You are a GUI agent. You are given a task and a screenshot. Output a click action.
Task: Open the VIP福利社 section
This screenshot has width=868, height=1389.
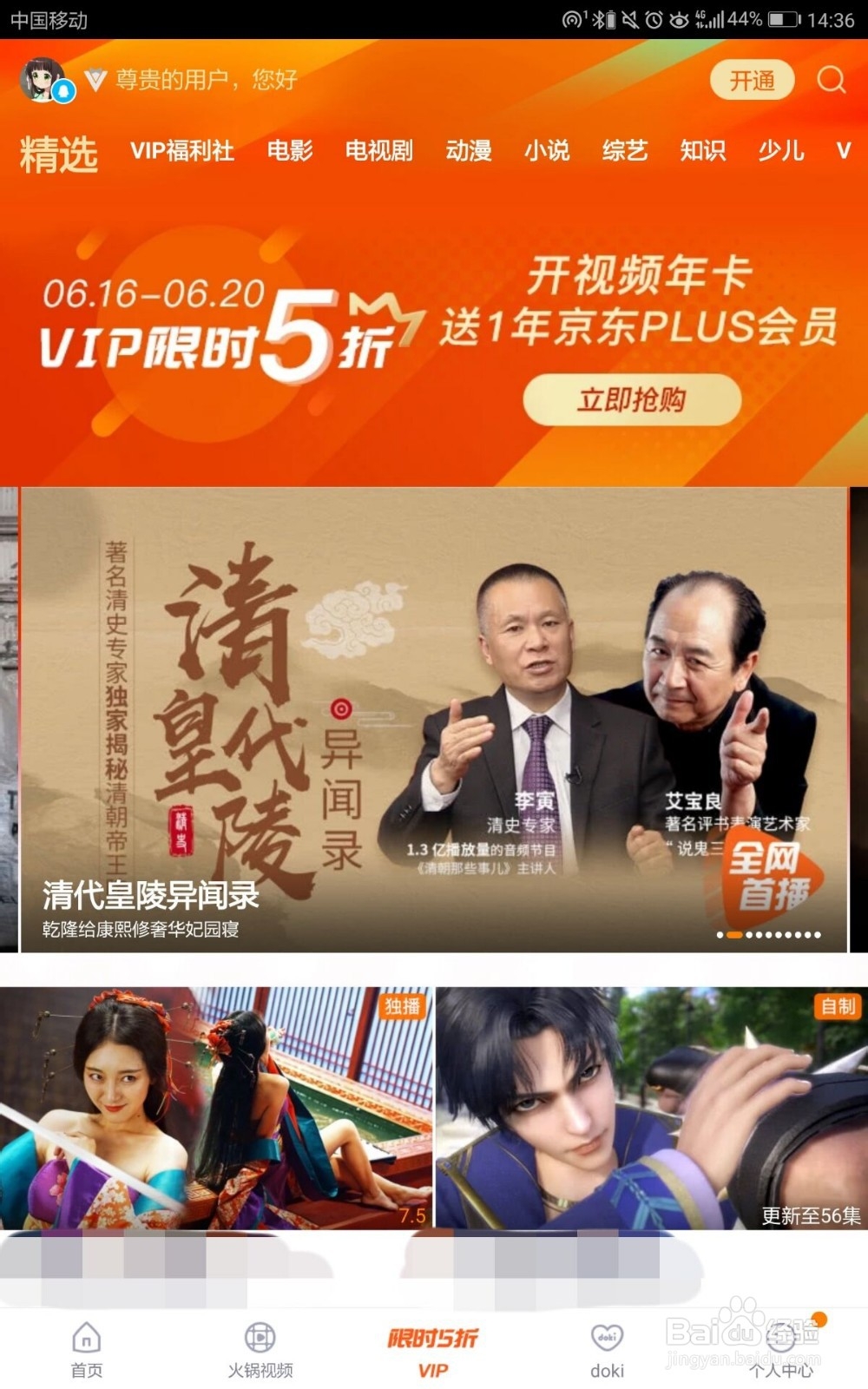click(185, 152)
